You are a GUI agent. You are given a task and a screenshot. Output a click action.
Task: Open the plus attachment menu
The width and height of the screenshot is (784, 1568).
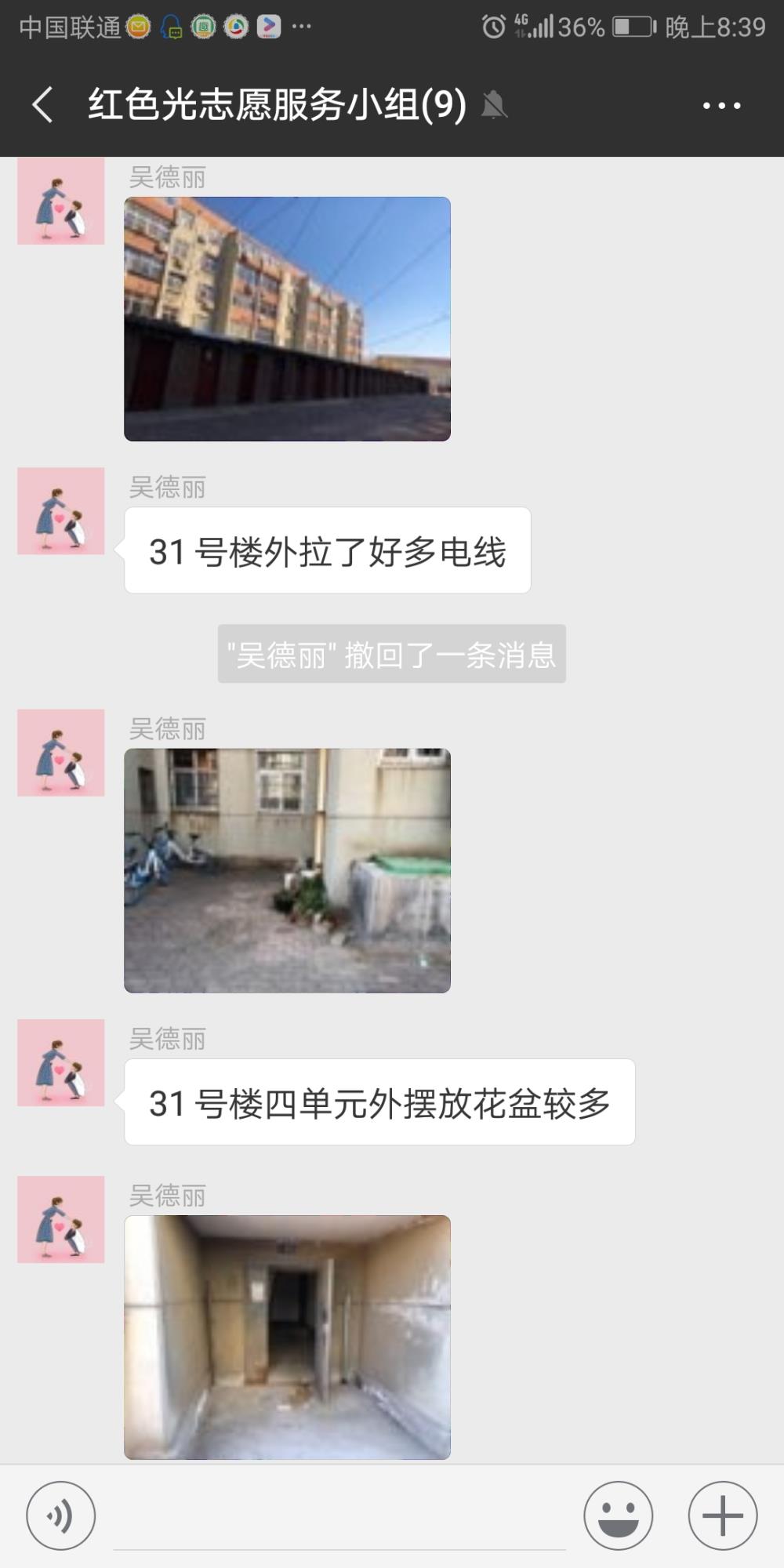[723, 1515]
